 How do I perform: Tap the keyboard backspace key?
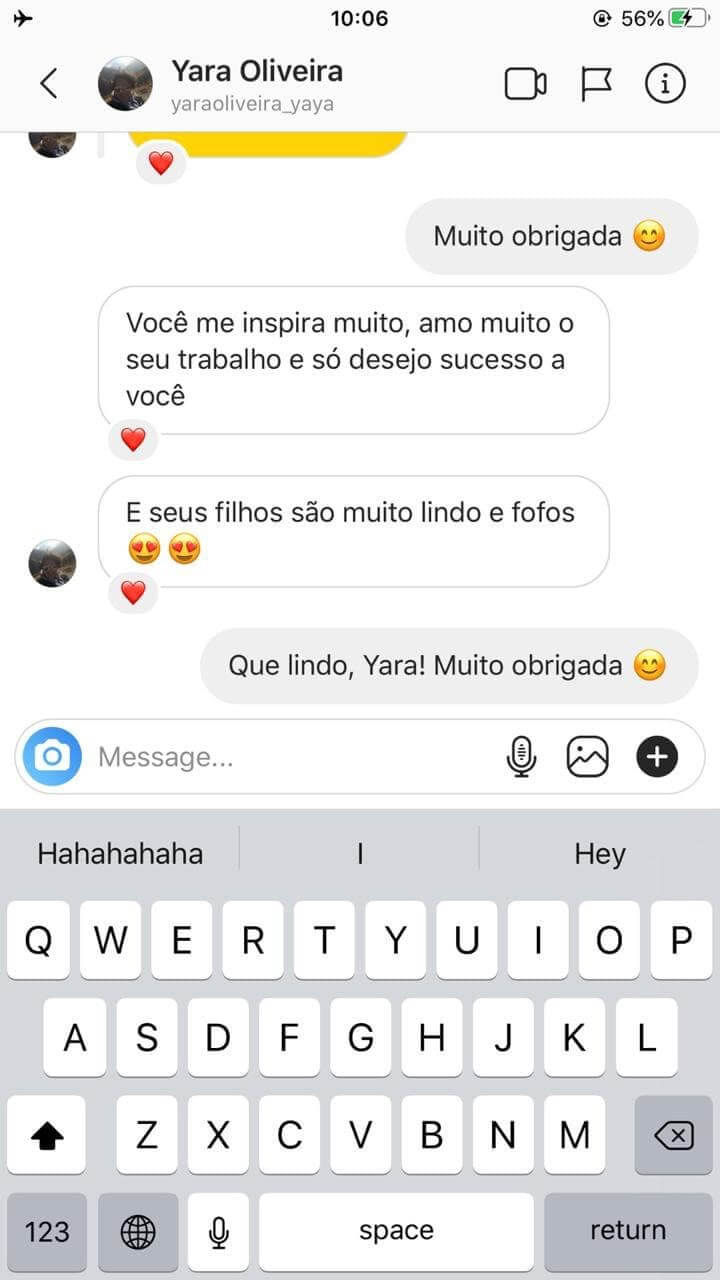click(x=673, y=1135)
